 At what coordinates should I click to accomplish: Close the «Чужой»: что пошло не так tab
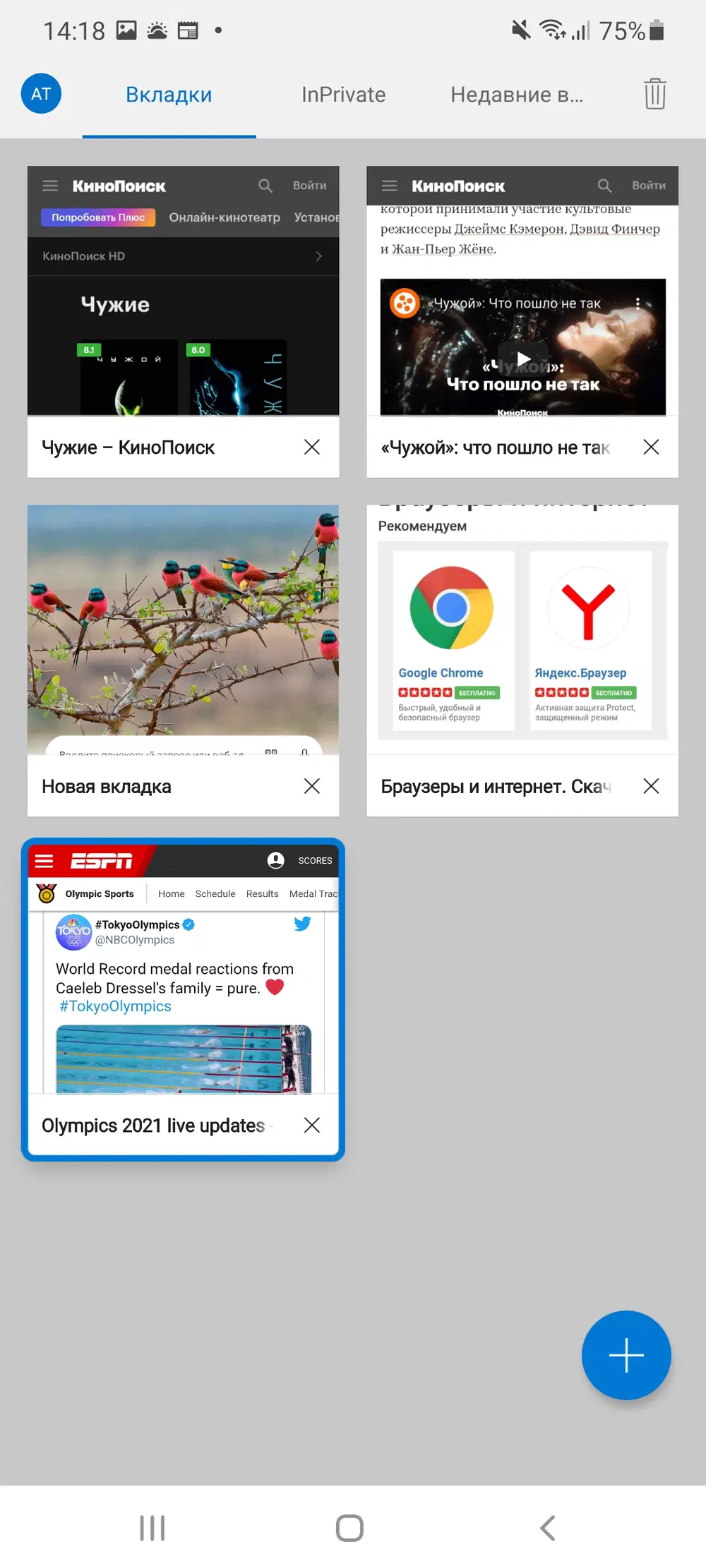point(651,447)
